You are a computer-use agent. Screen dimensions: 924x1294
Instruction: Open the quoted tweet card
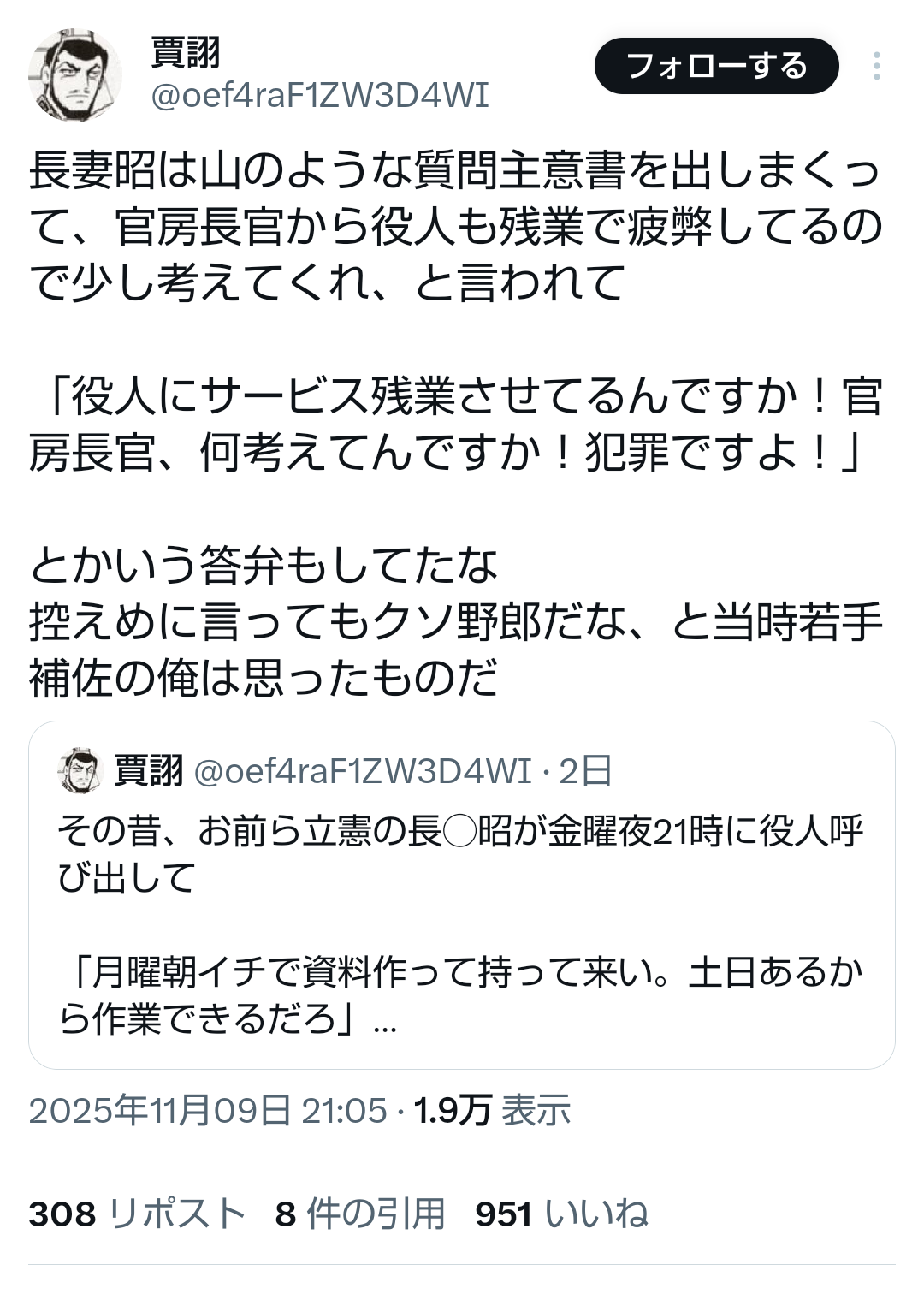tap(461, 924)
